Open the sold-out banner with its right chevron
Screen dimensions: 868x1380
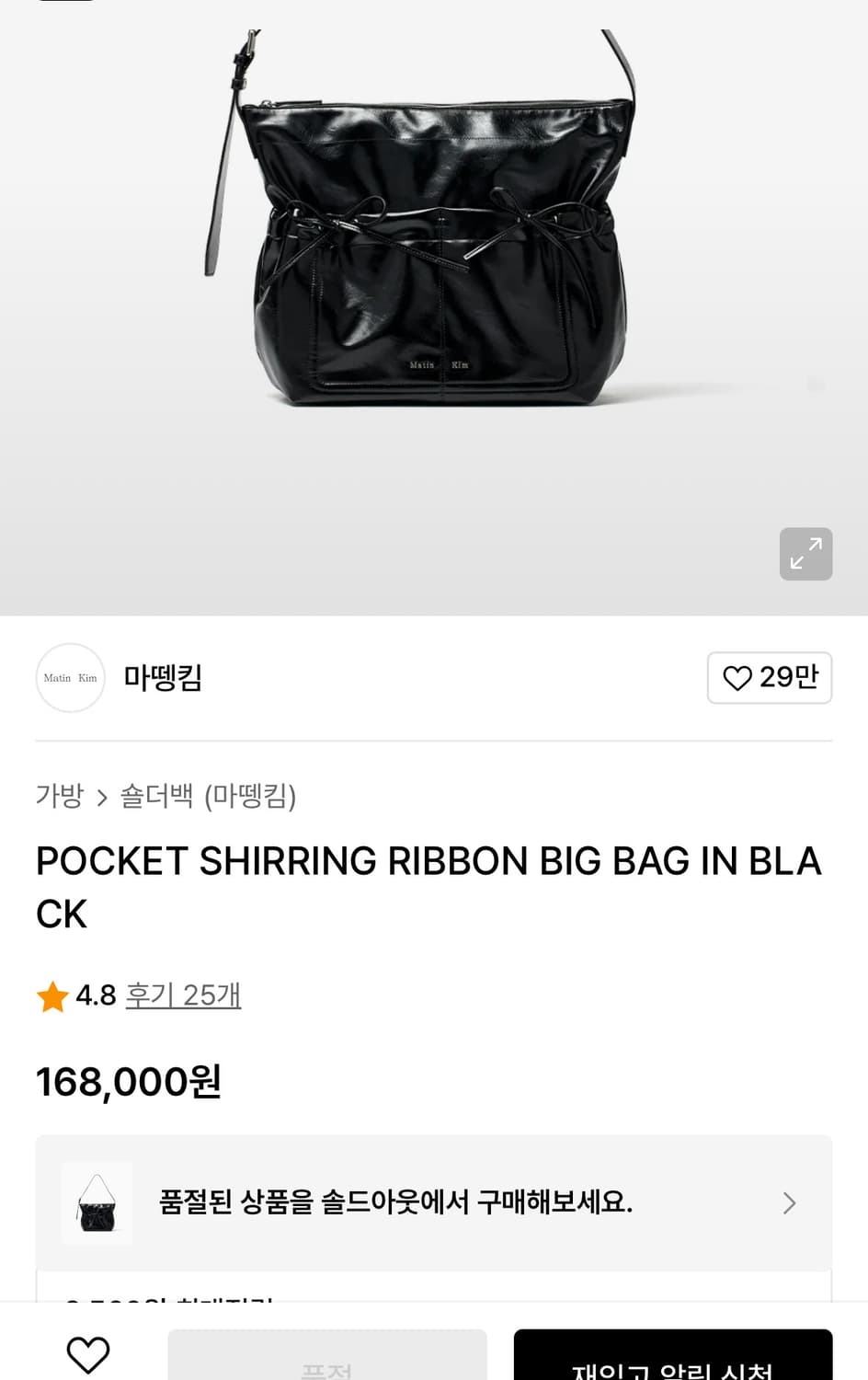pos(789,1202)
